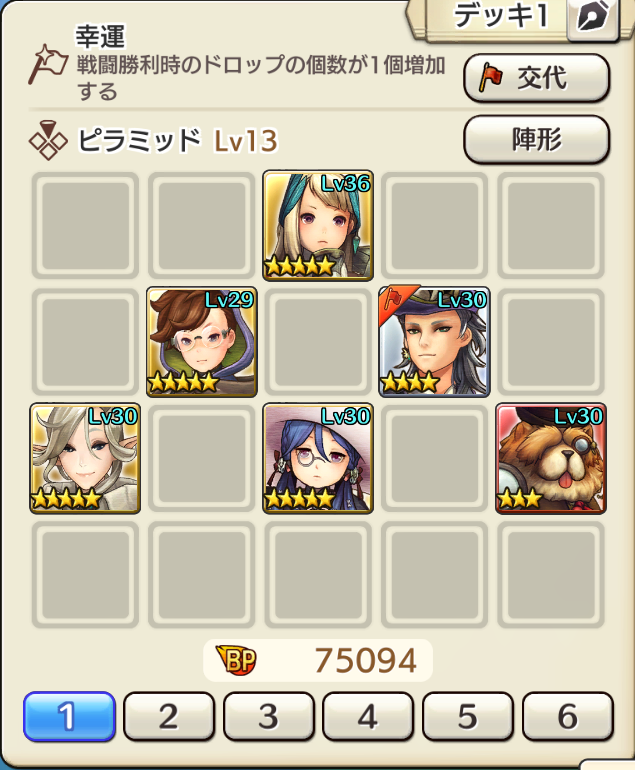The width and height of the screenshot is (635, 770).
Task: Select the three-star bear character
Action: (x=551, y=458)
